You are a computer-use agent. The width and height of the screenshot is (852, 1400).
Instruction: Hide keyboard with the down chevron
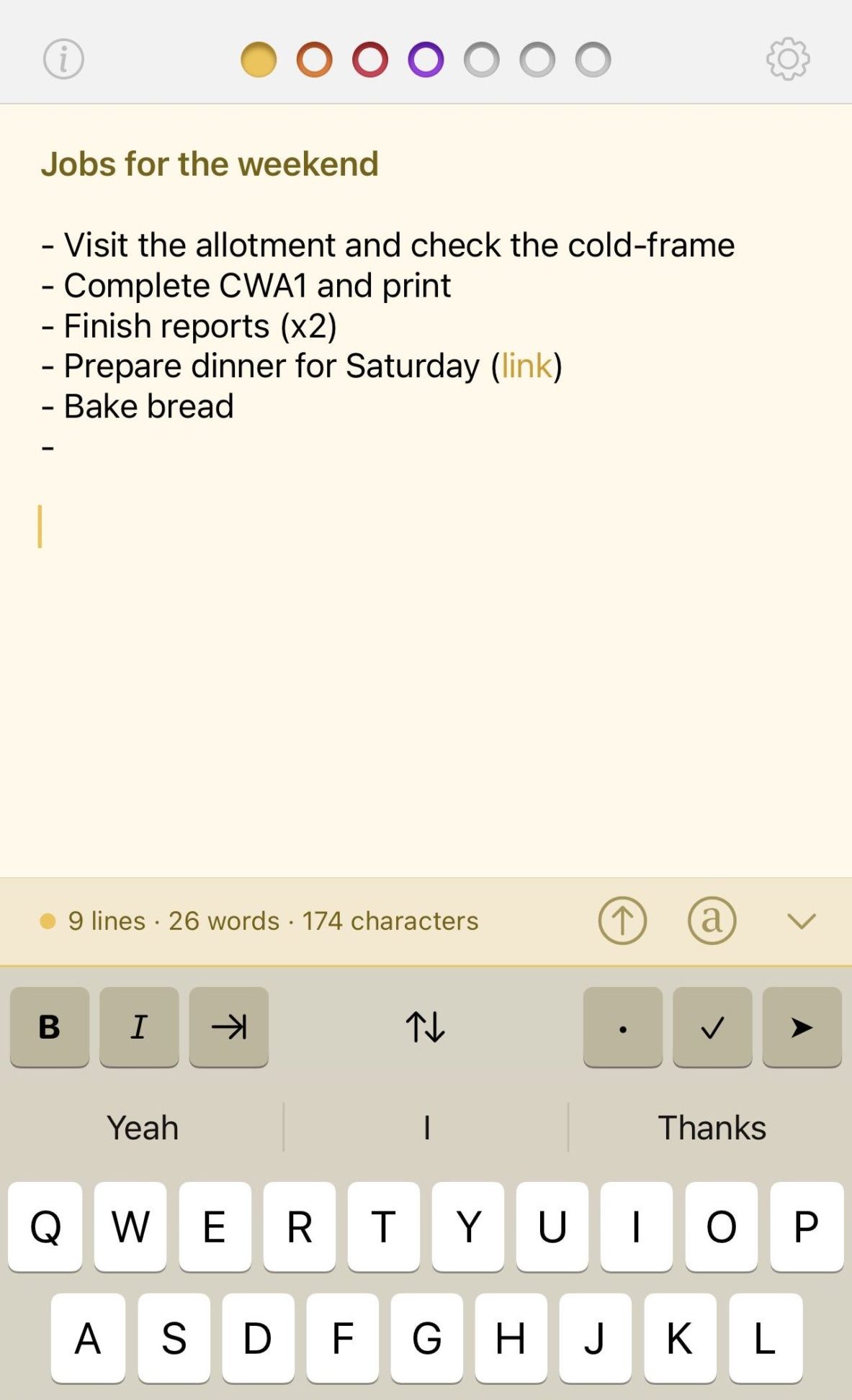801,921
